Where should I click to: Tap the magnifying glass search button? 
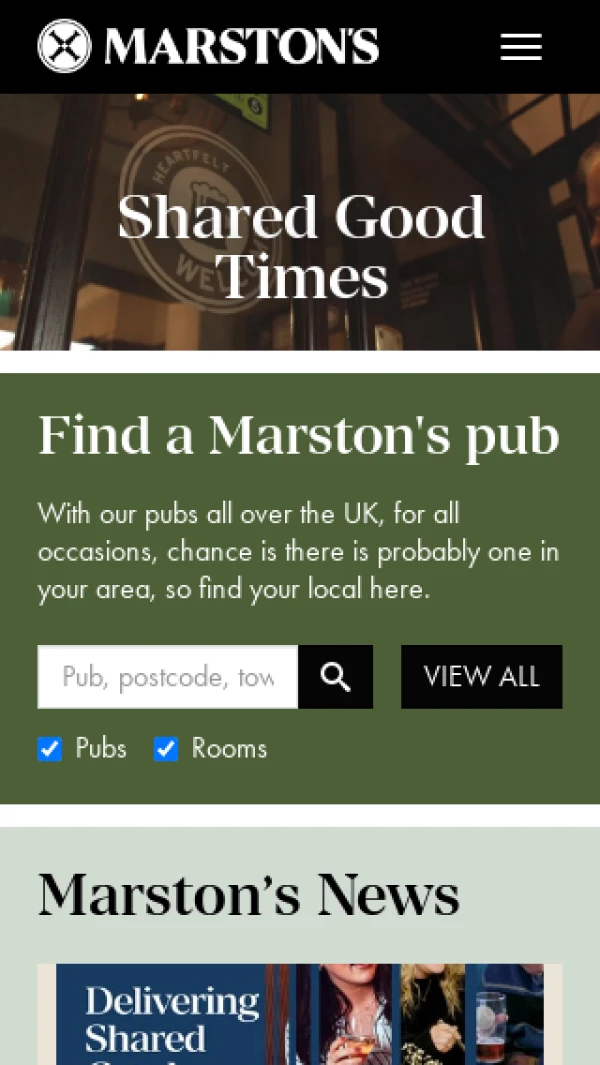[336, 677]
